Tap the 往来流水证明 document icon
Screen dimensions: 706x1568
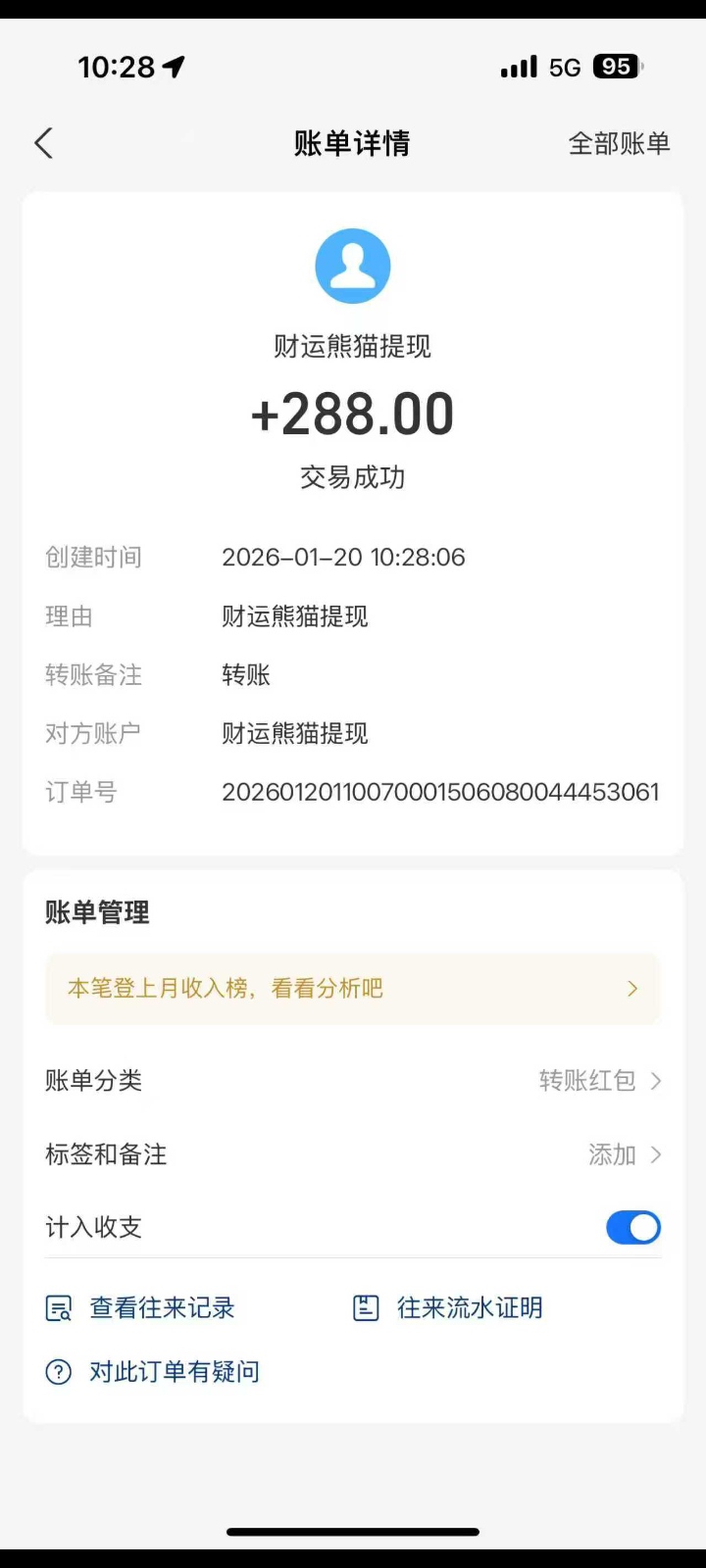pyautogui.click(x=365, y=1306)
